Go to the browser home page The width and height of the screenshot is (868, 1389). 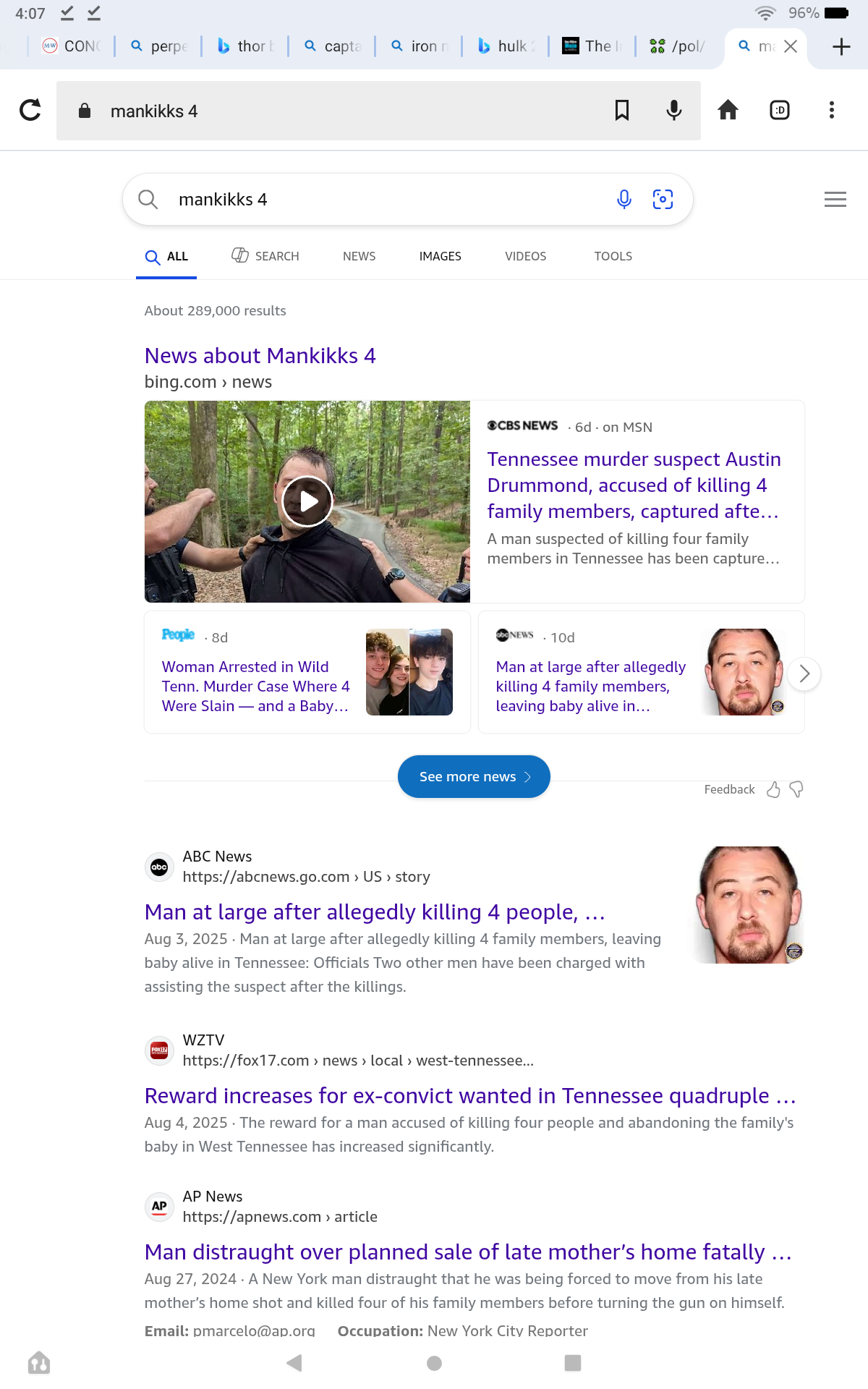click(x=728, y=110)
